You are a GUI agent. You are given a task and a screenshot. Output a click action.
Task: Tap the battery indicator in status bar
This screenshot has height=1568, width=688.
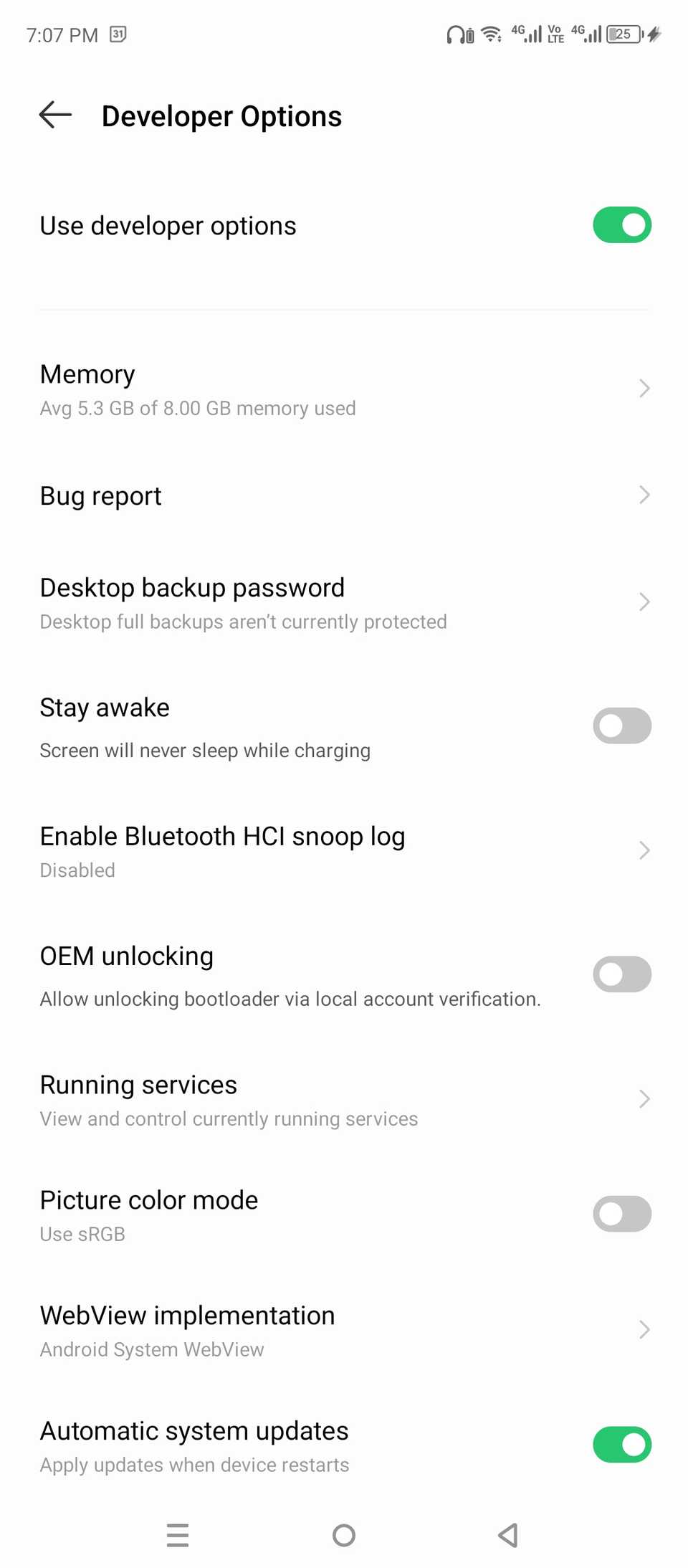[x=622, y=34]
